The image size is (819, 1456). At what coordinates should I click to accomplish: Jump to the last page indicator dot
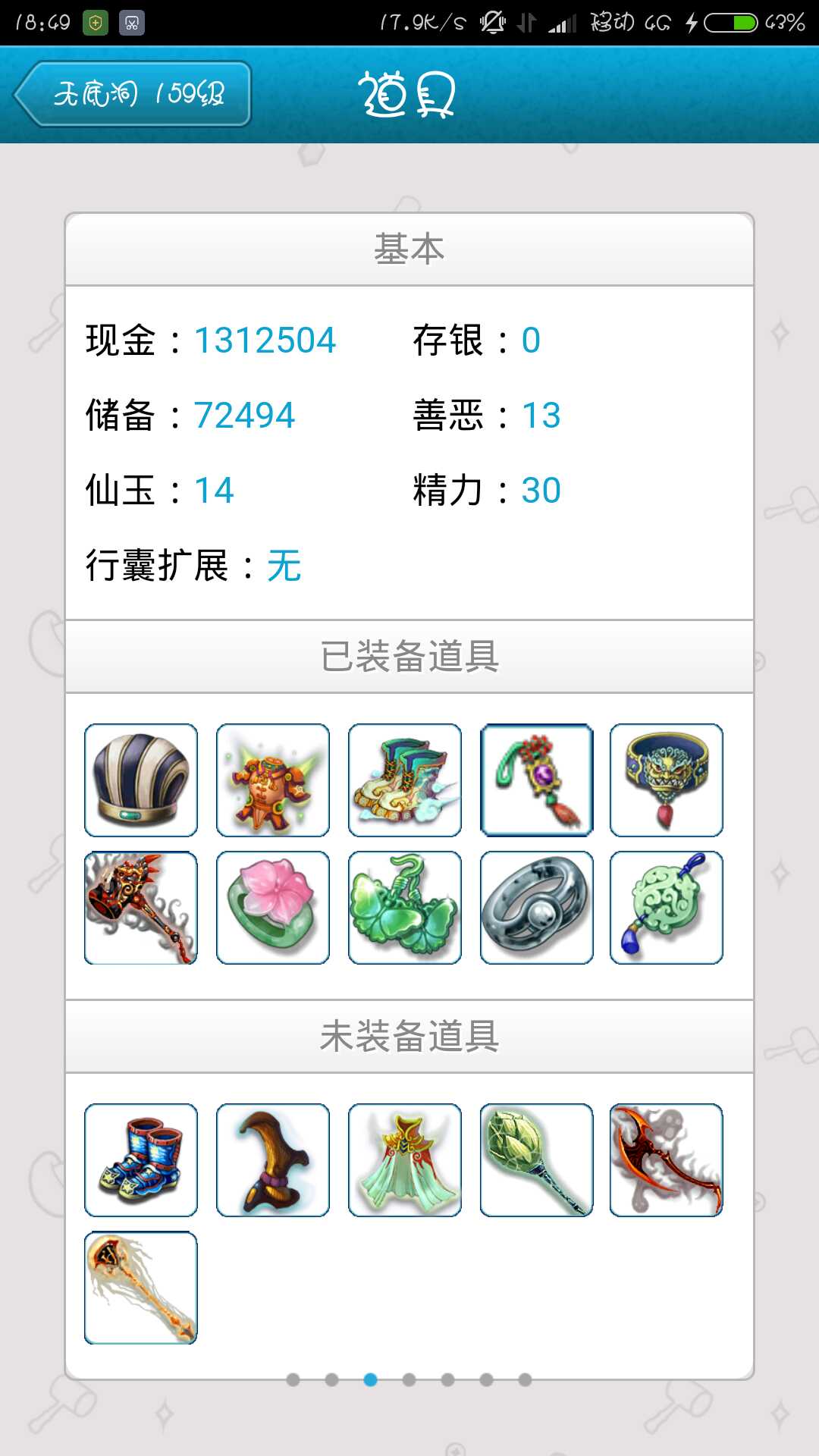[525, 1379]
